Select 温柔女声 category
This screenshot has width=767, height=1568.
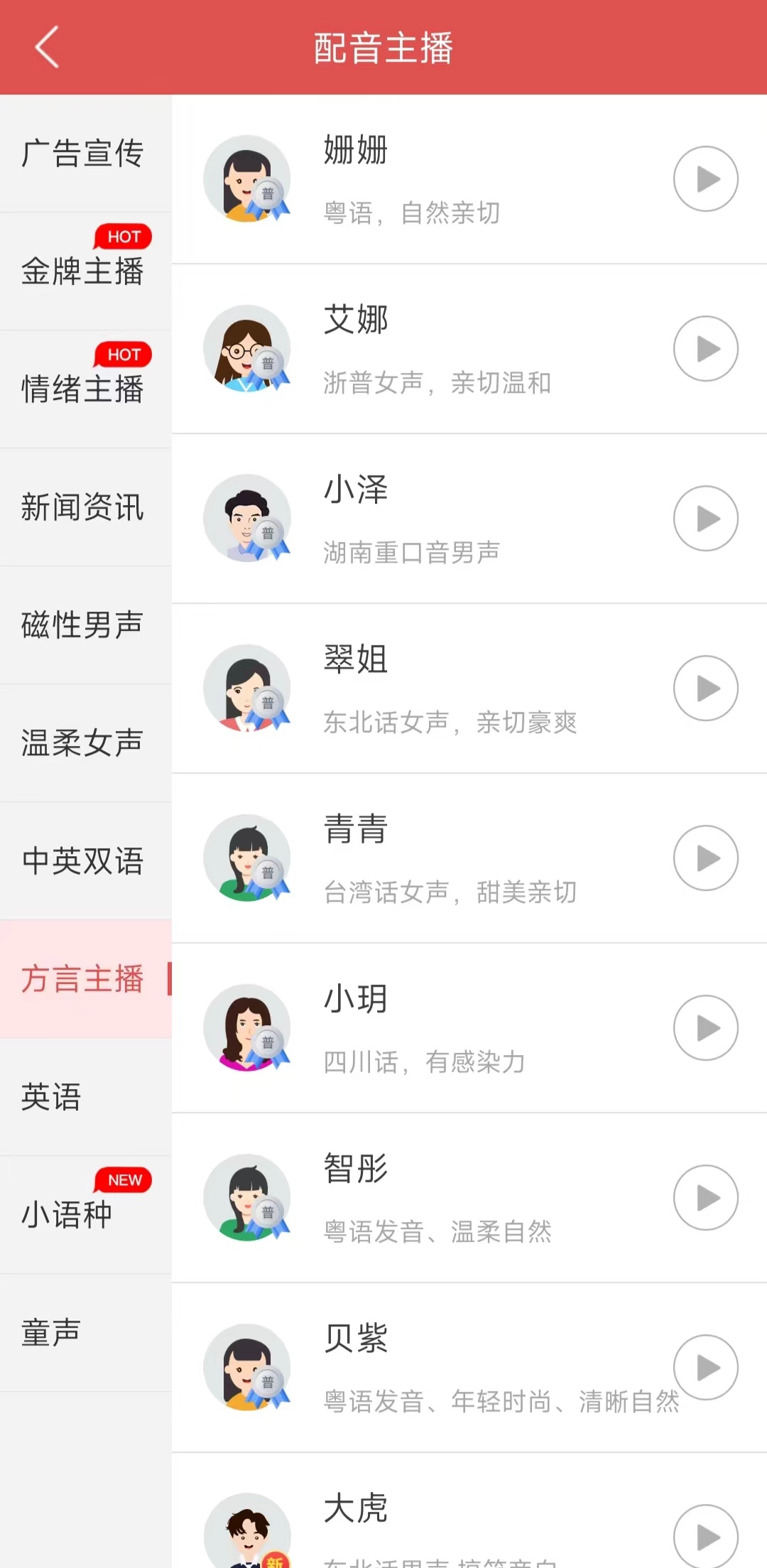pos(83,743)
